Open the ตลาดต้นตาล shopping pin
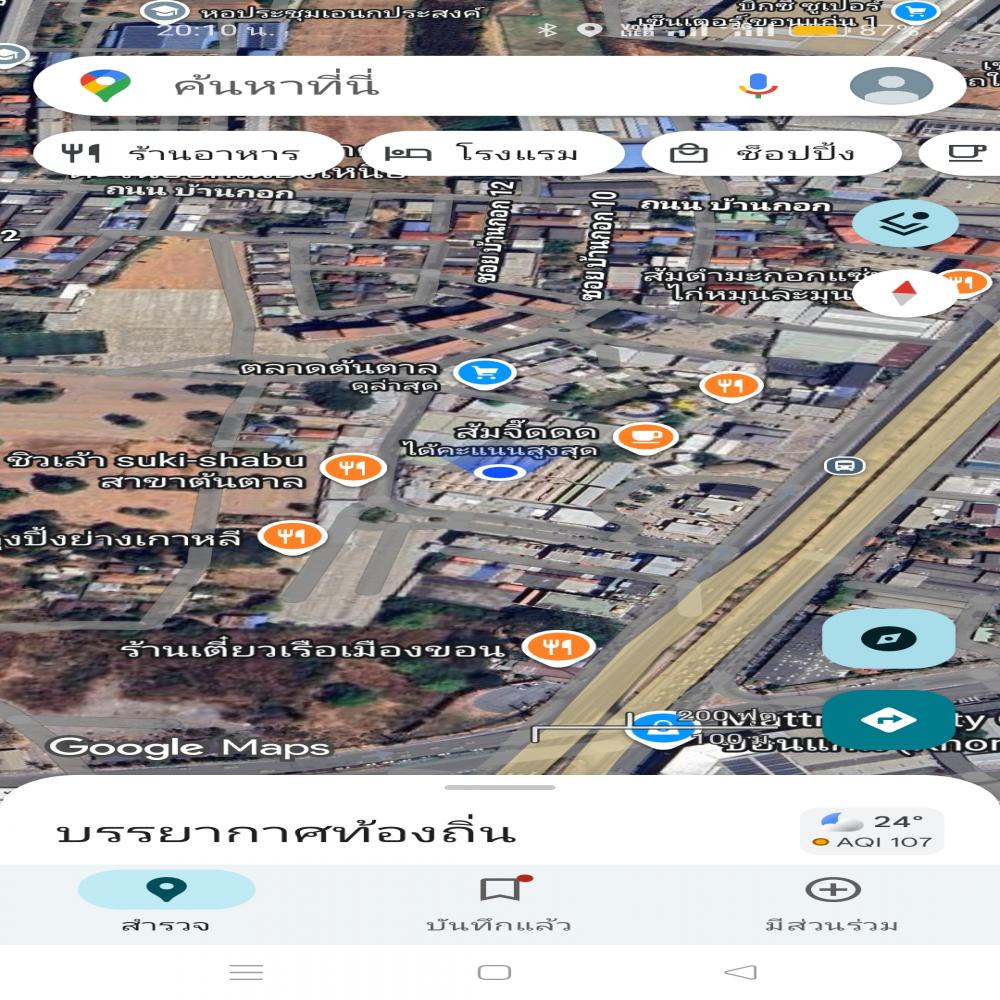 point(485,374)
